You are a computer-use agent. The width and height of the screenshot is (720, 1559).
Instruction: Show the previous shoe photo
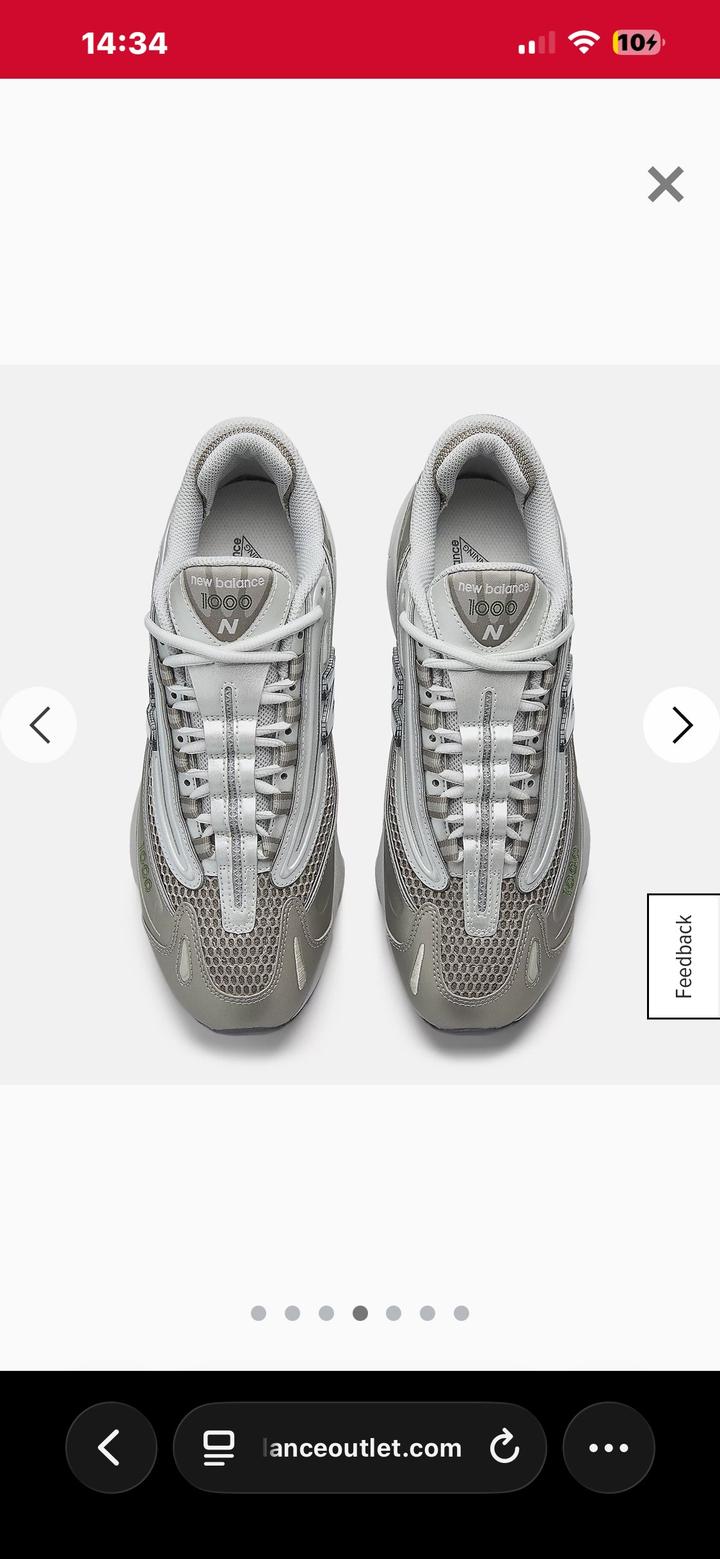pos(39,725)
